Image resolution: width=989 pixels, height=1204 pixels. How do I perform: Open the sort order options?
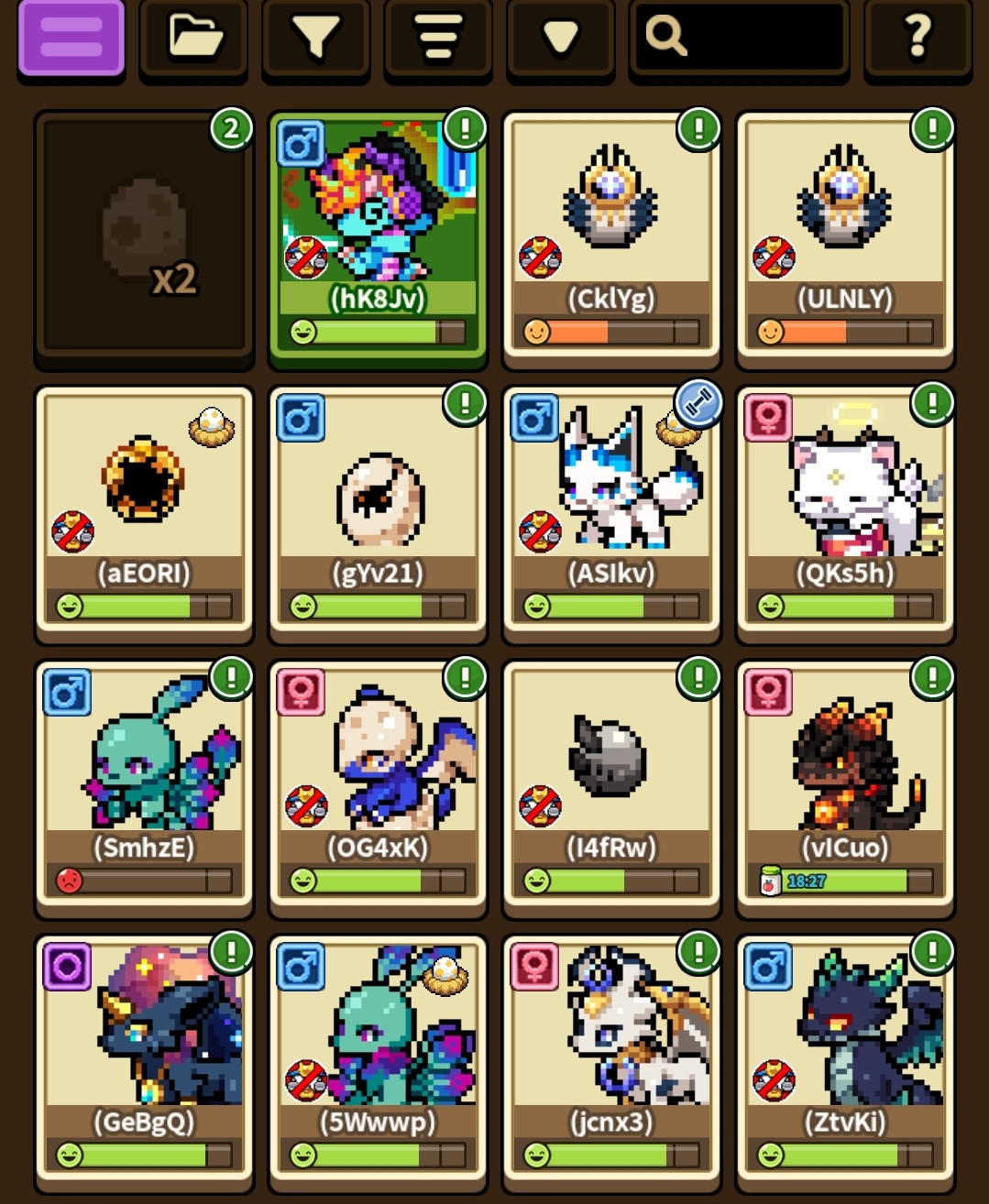tap(438, 38)
